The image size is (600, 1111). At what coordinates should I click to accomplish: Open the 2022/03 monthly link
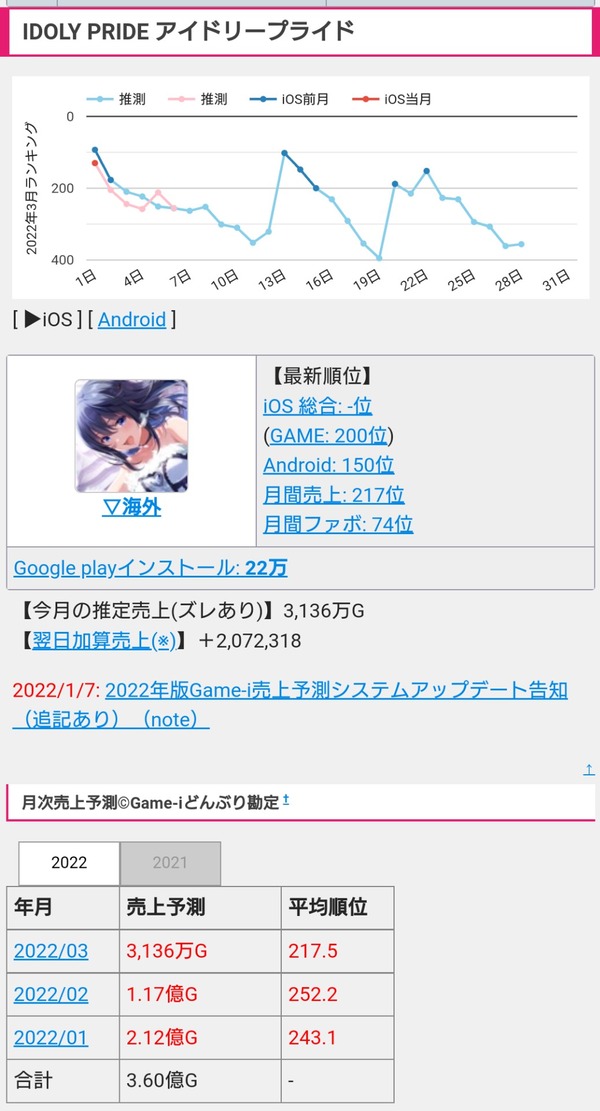tap(51, 951)
